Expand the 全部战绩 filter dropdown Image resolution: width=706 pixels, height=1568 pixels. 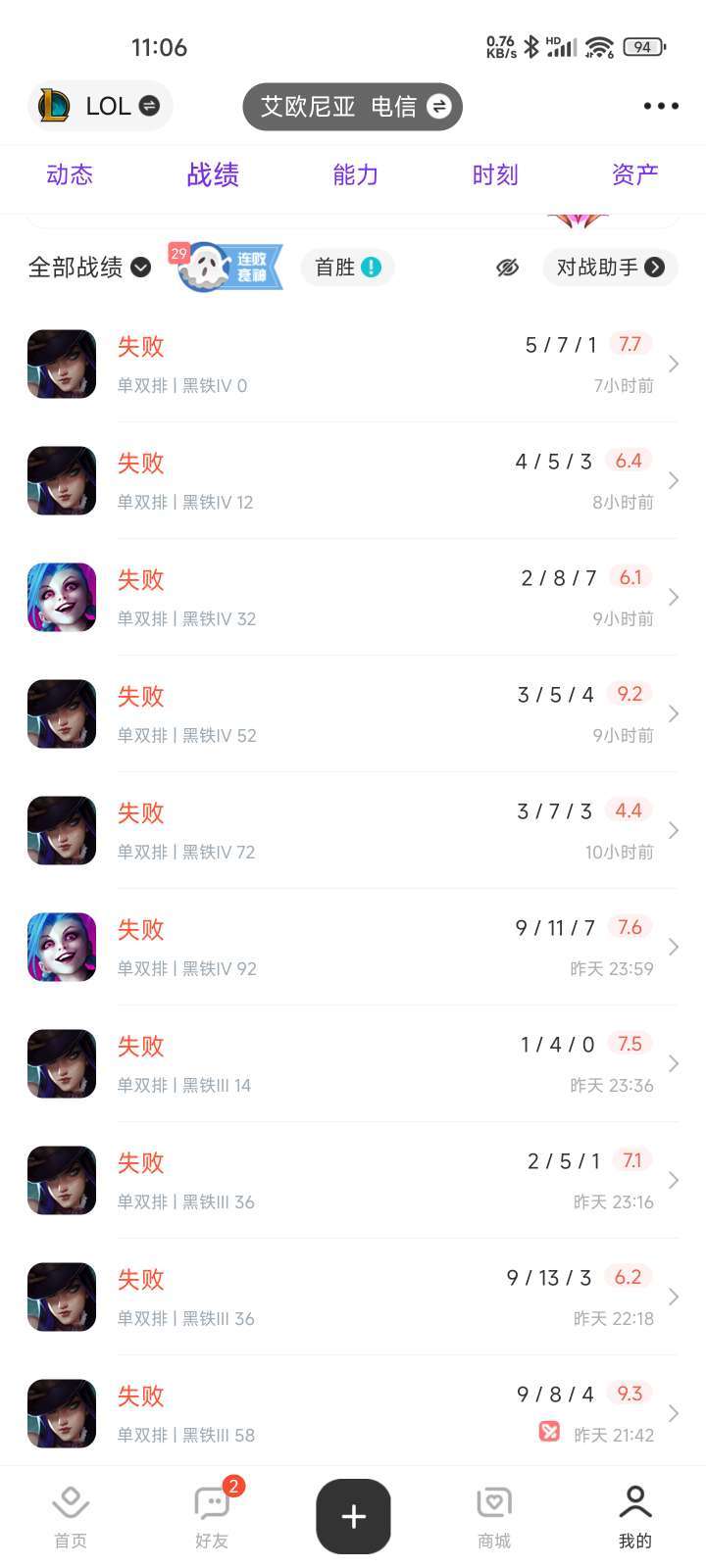(x=89, y=267)
